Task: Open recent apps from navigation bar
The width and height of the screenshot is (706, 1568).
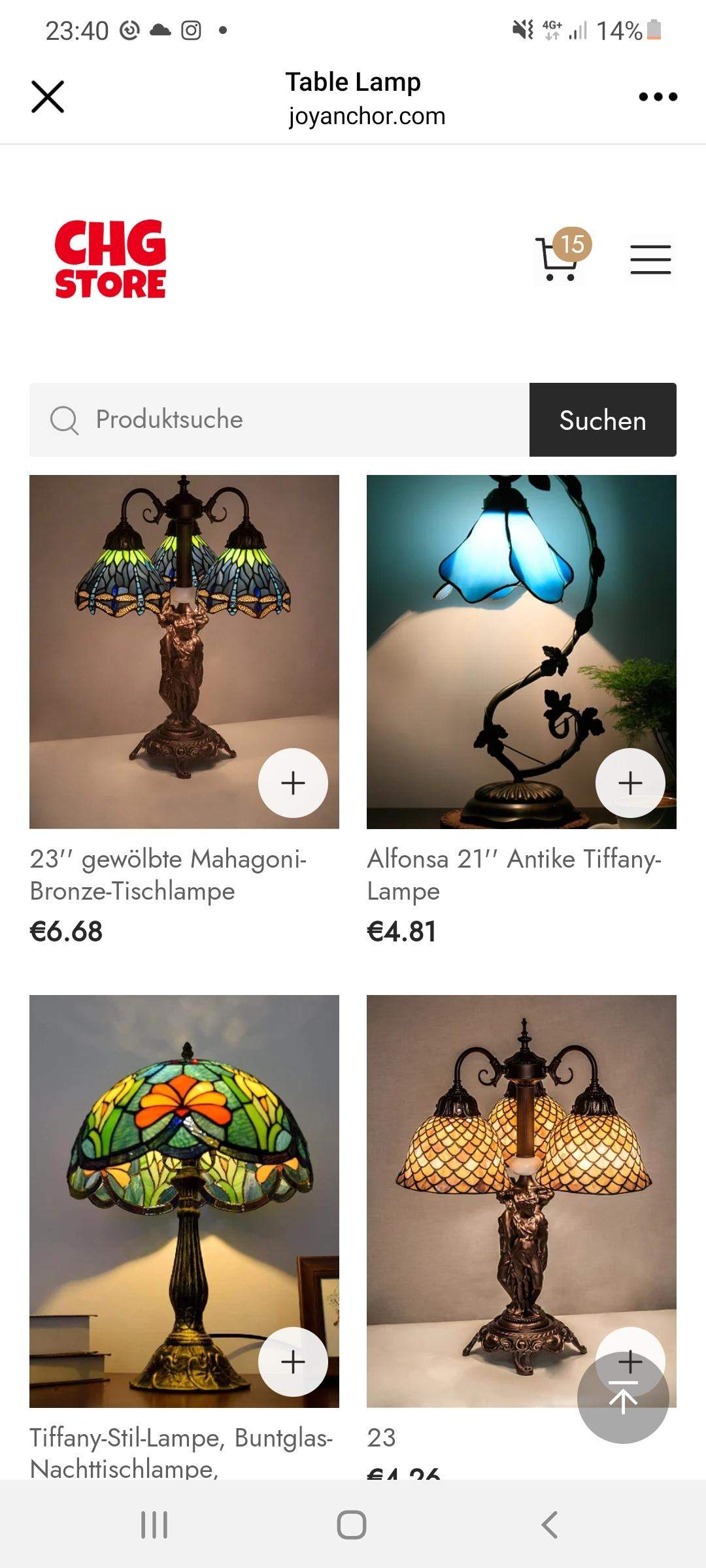Action: (x=154, y=1525)
